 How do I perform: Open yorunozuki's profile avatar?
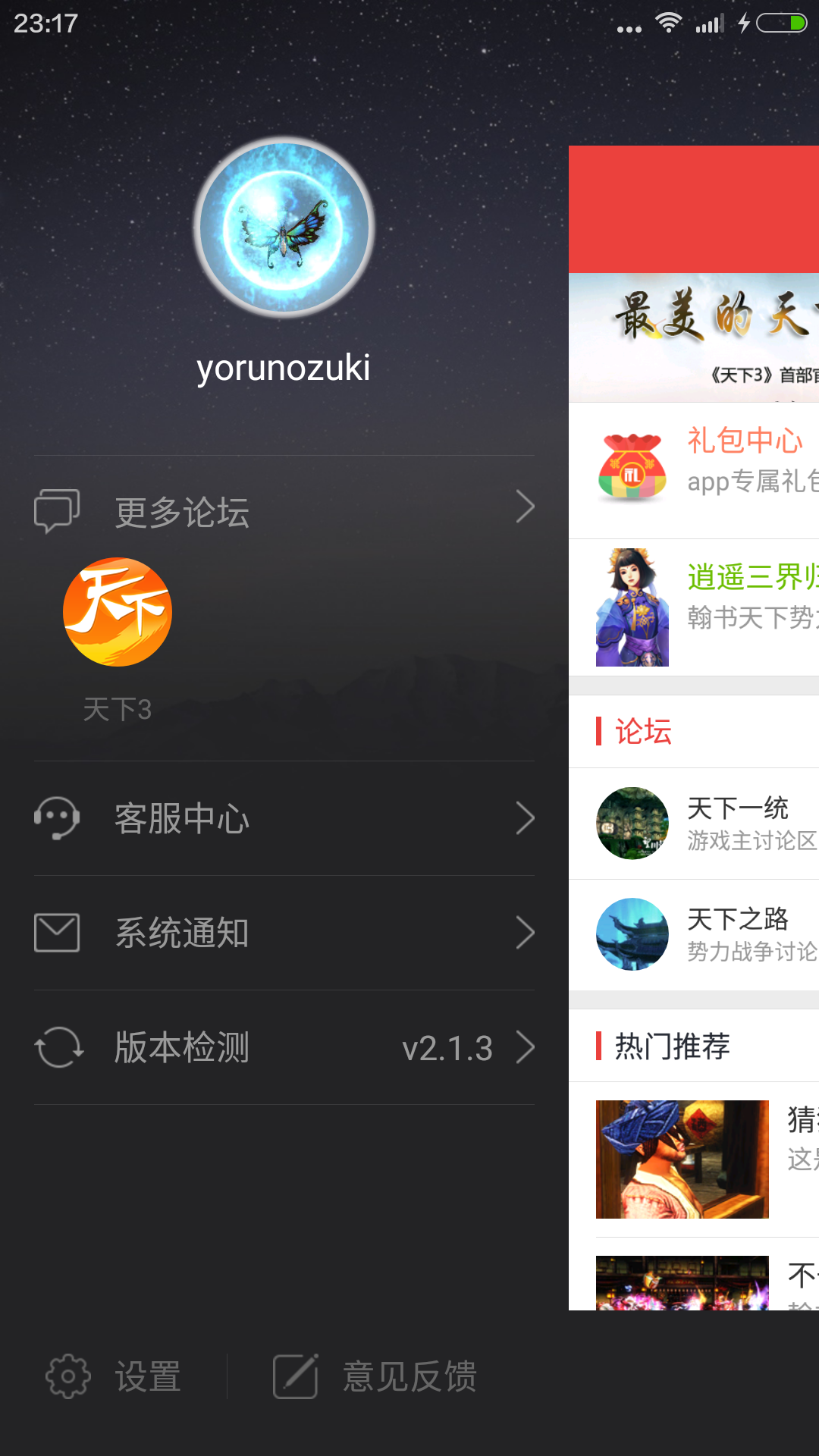tap(284, 227)
